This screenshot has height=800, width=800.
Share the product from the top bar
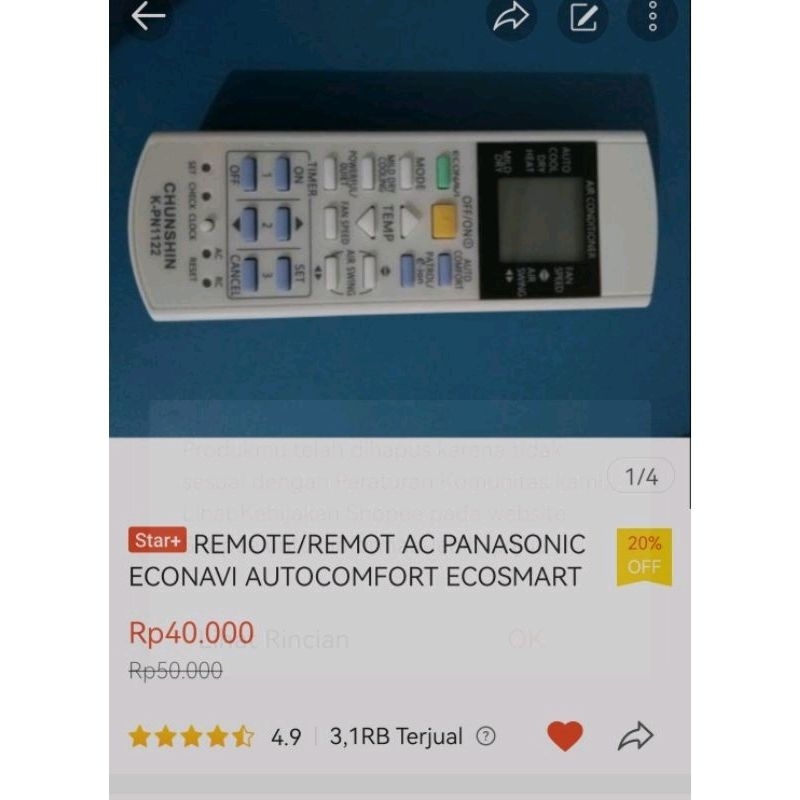[513, 17]
